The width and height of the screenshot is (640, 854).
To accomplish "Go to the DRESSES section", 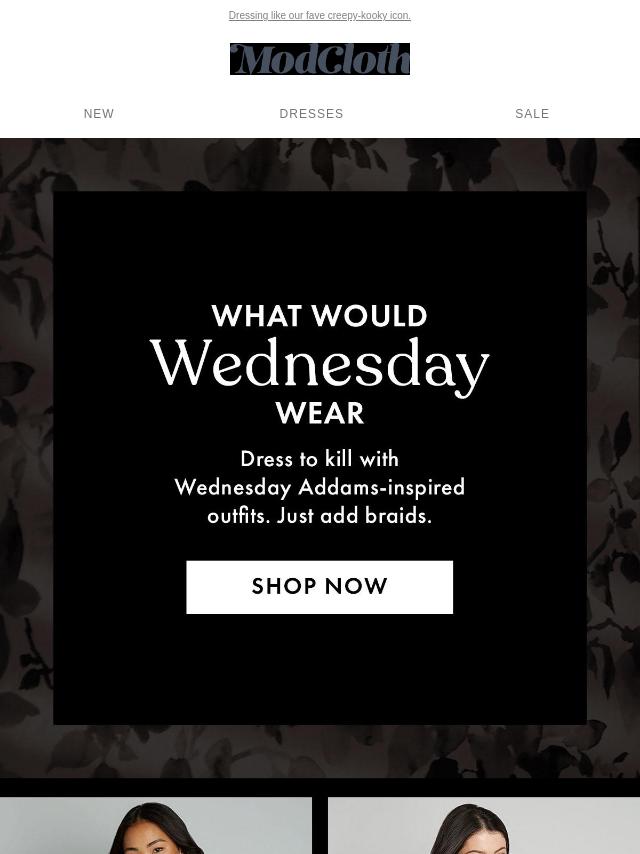I will 311,114.
